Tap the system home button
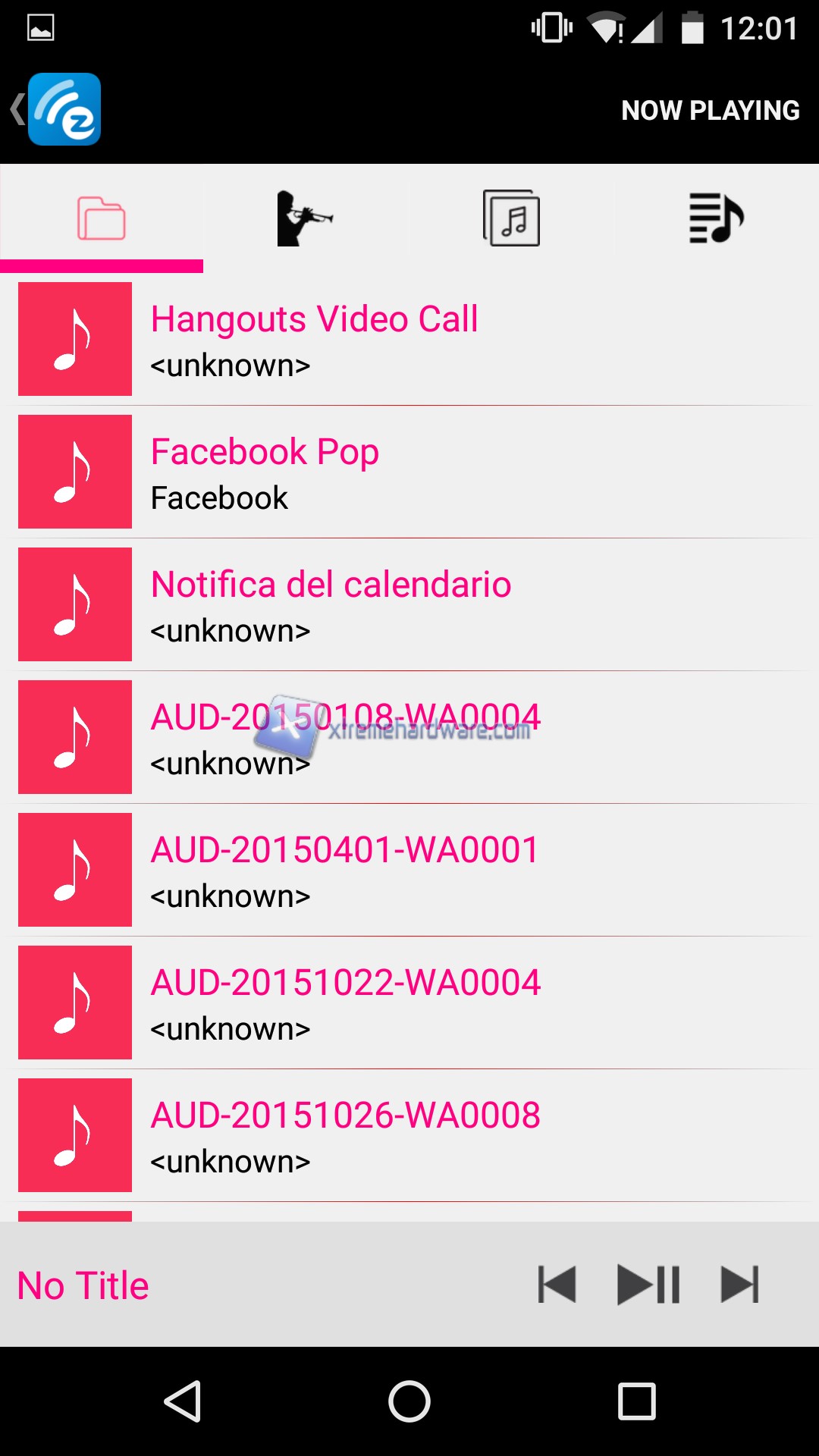 pos(409,1401)
